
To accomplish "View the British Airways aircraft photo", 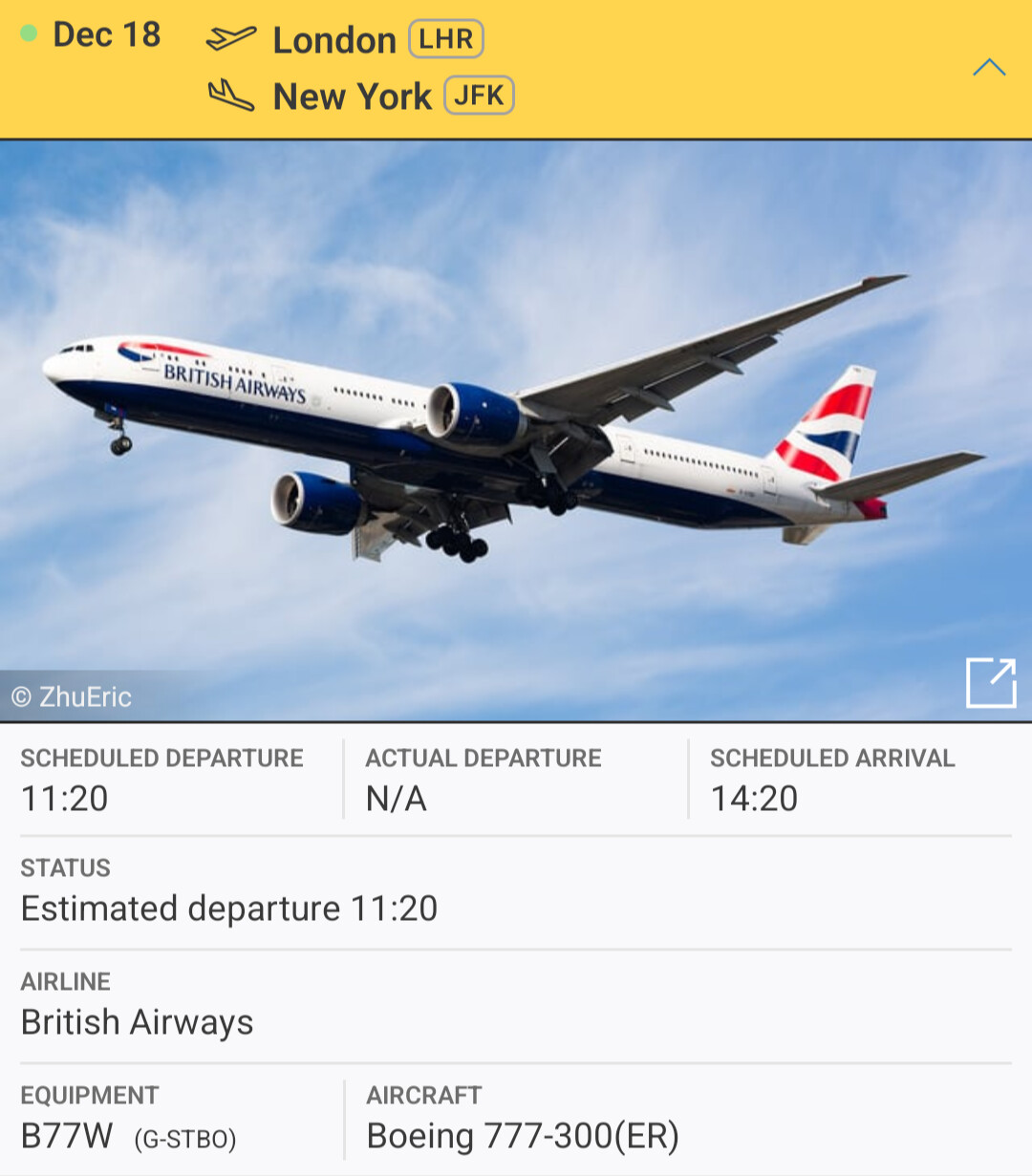I will click(x=516, y=430).
